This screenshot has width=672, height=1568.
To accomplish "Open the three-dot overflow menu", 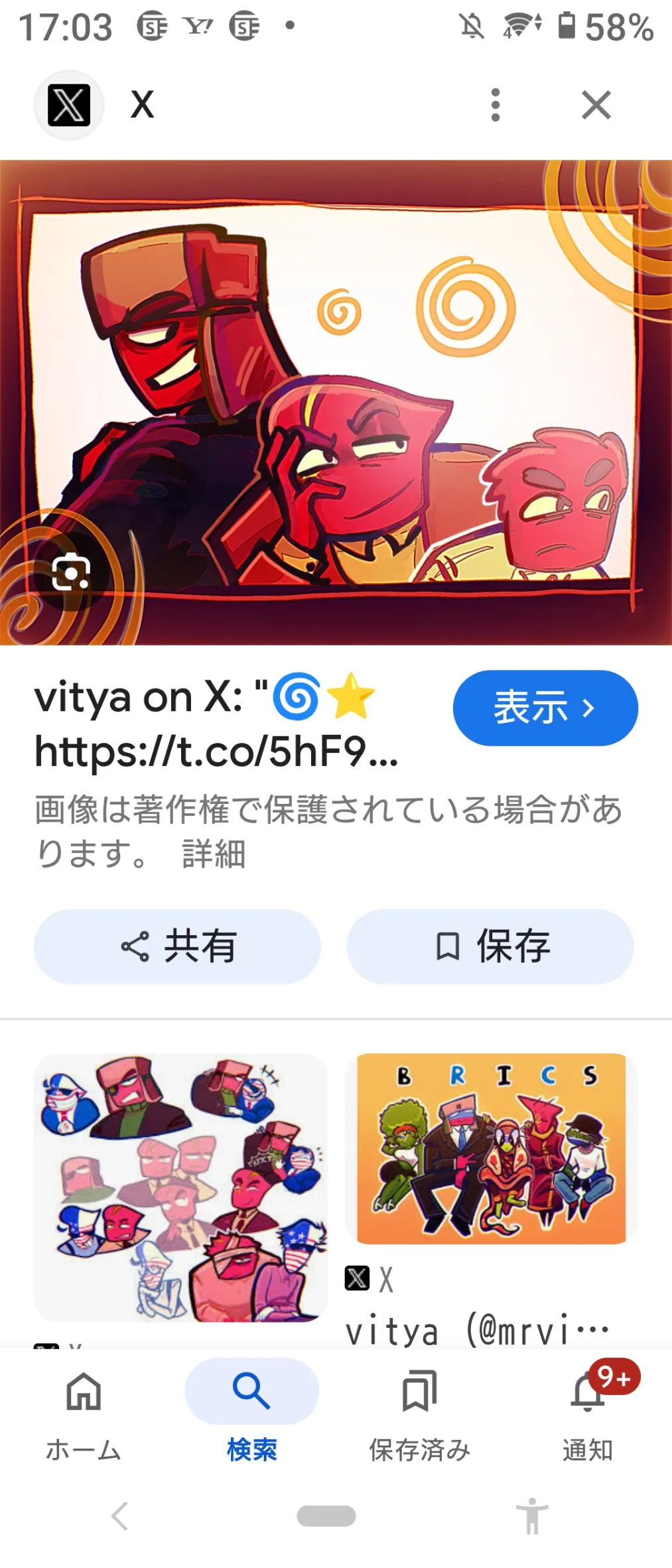I will (x=495, y=105).
